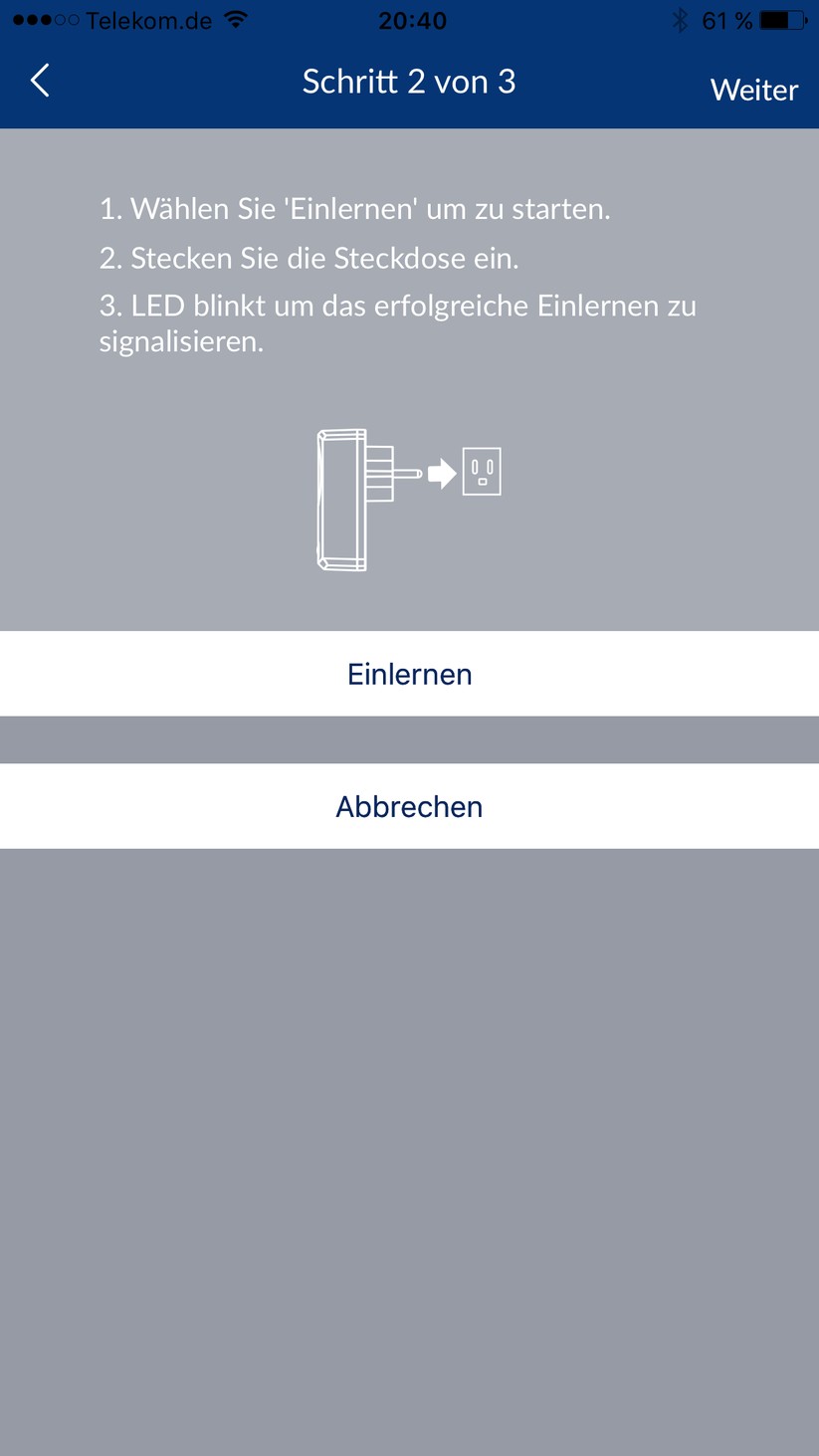The width and height of the screenshot is (819, 1456).
Task: Tap Weiter to continue to next step
Action: point(753,90)
